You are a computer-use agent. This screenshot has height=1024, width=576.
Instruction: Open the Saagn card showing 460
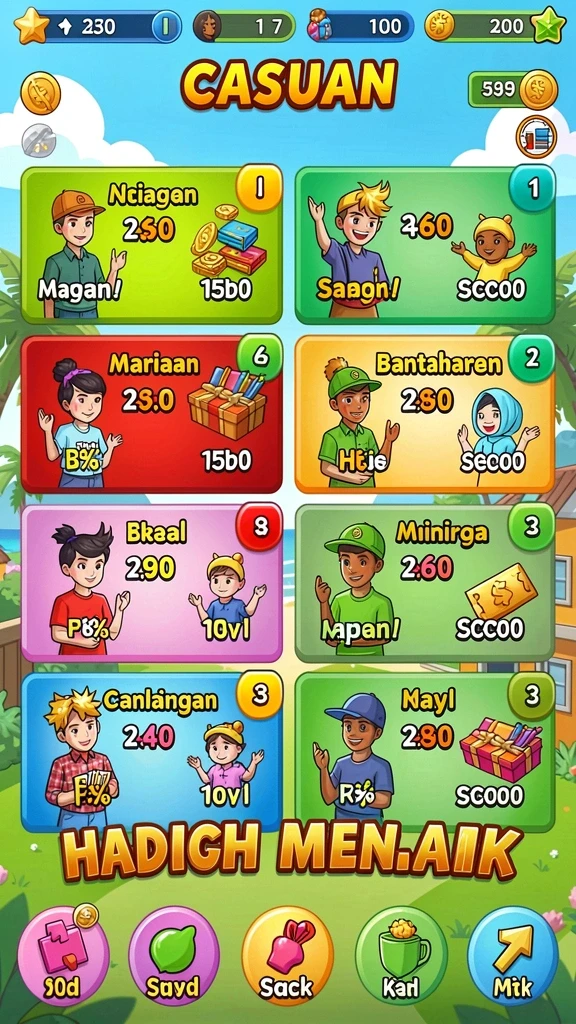(x=425, y=245)
